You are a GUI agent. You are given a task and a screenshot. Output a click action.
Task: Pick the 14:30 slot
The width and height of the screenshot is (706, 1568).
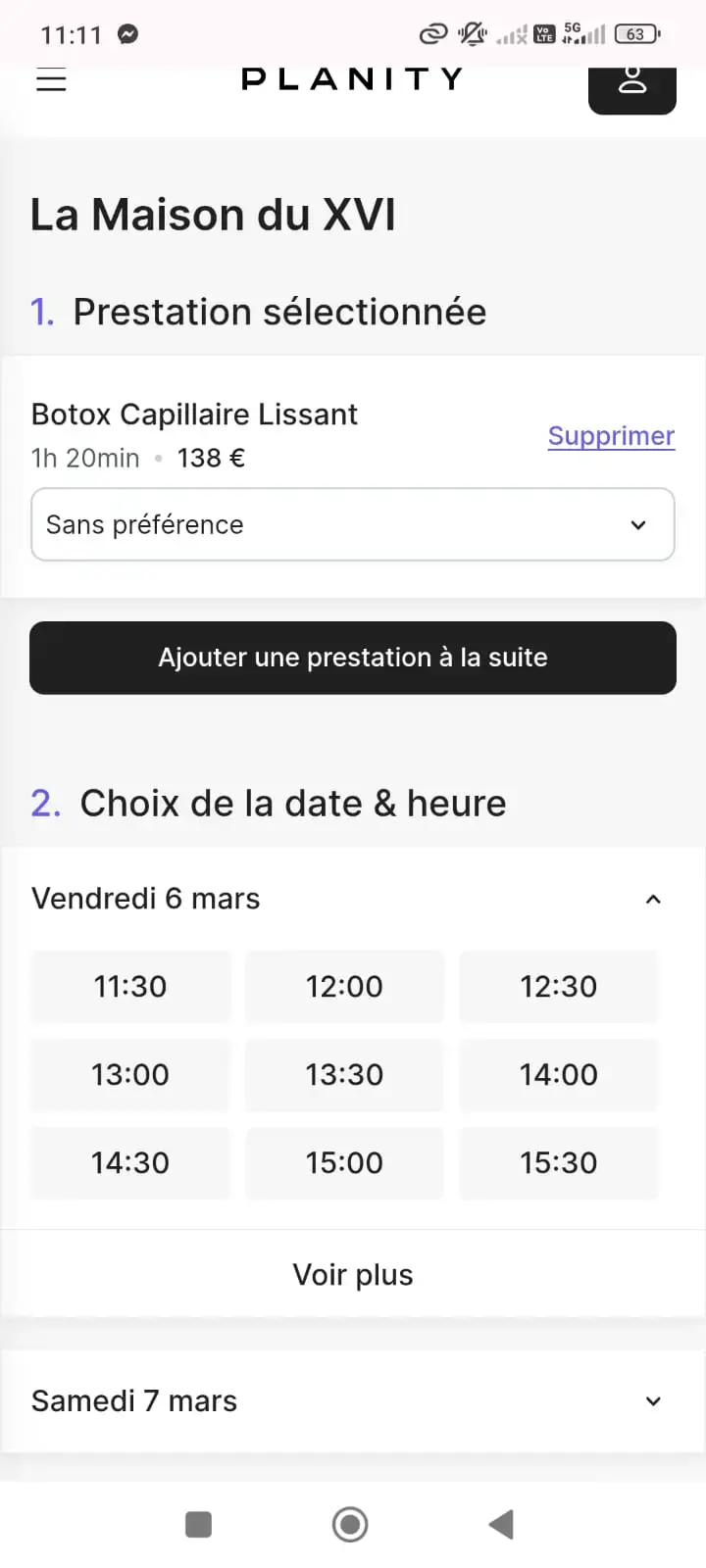130,1162
